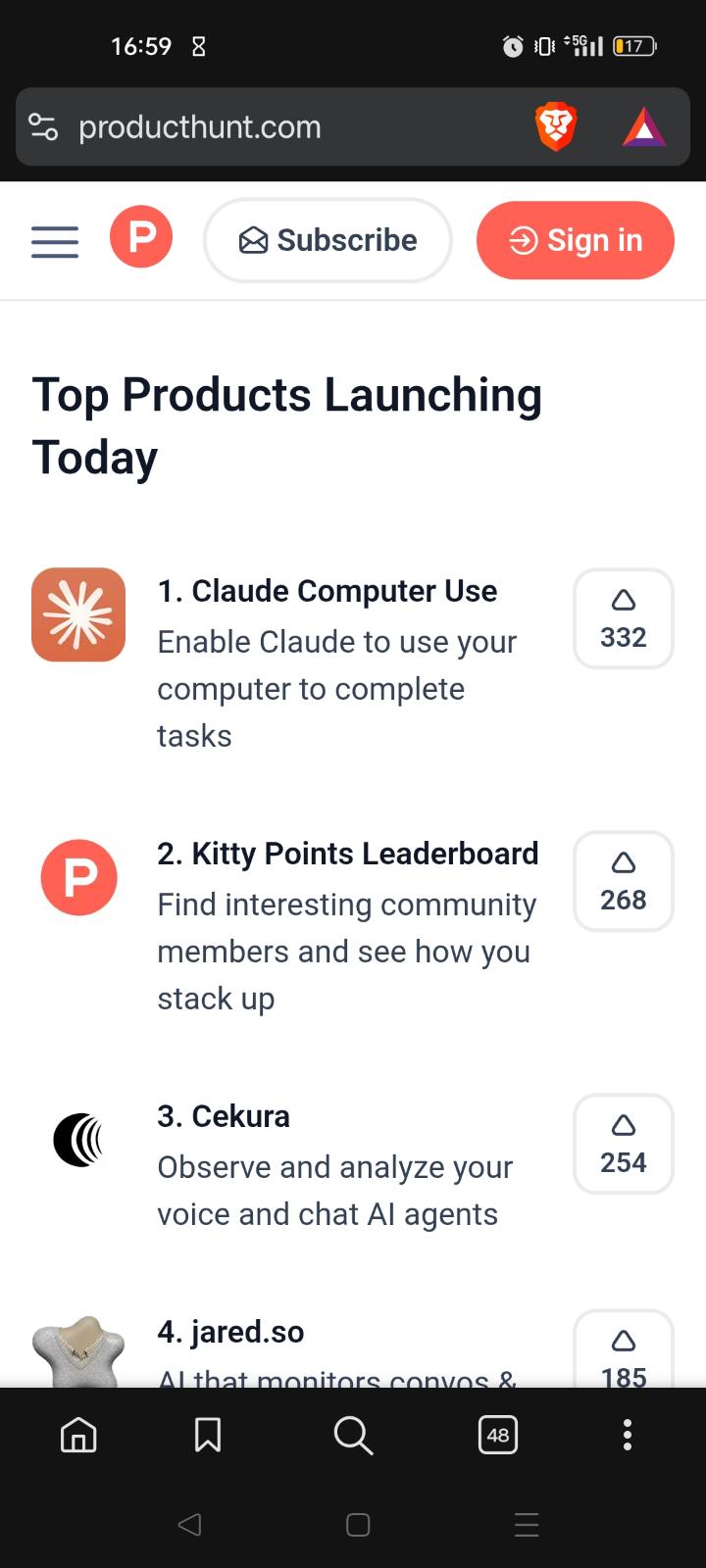The image size is (706, 1568).
Task: Open the Cekura product listing
Action: (x=224, y=1116)
